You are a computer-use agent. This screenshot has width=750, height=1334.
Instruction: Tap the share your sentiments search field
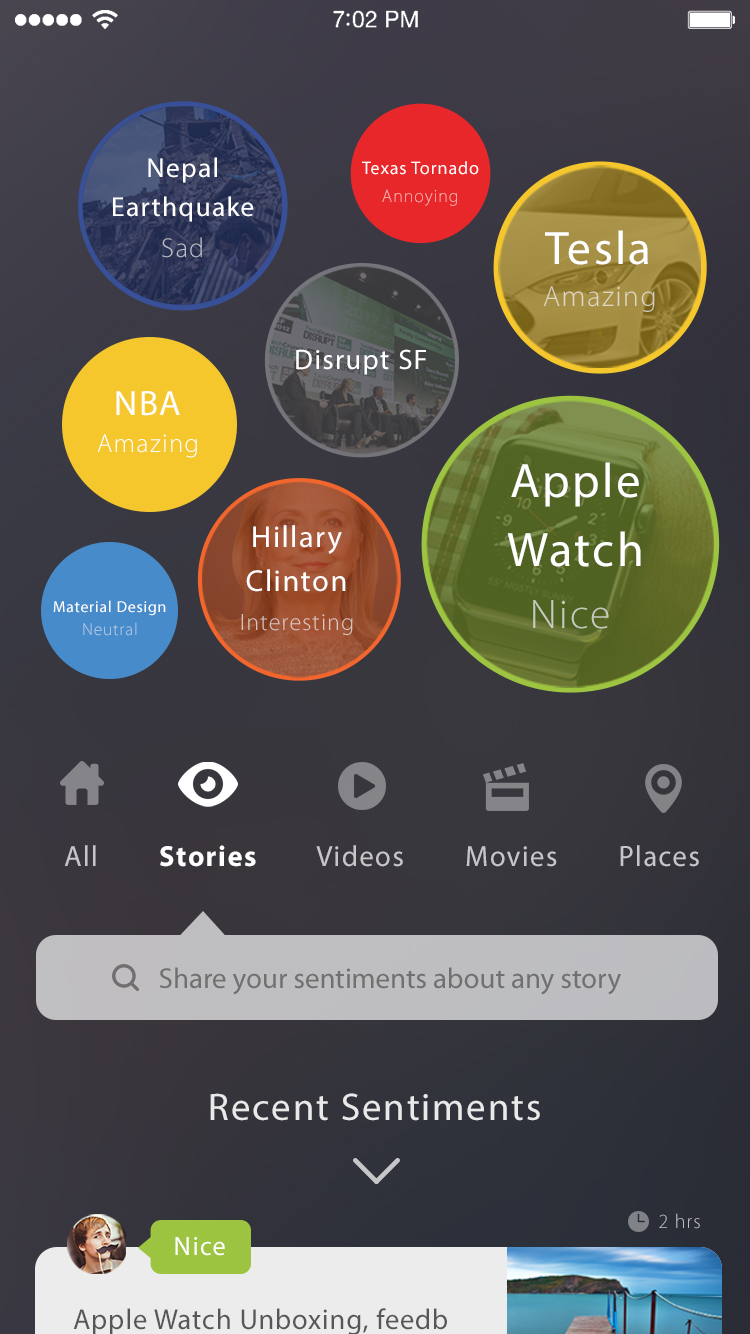[377, 978]
